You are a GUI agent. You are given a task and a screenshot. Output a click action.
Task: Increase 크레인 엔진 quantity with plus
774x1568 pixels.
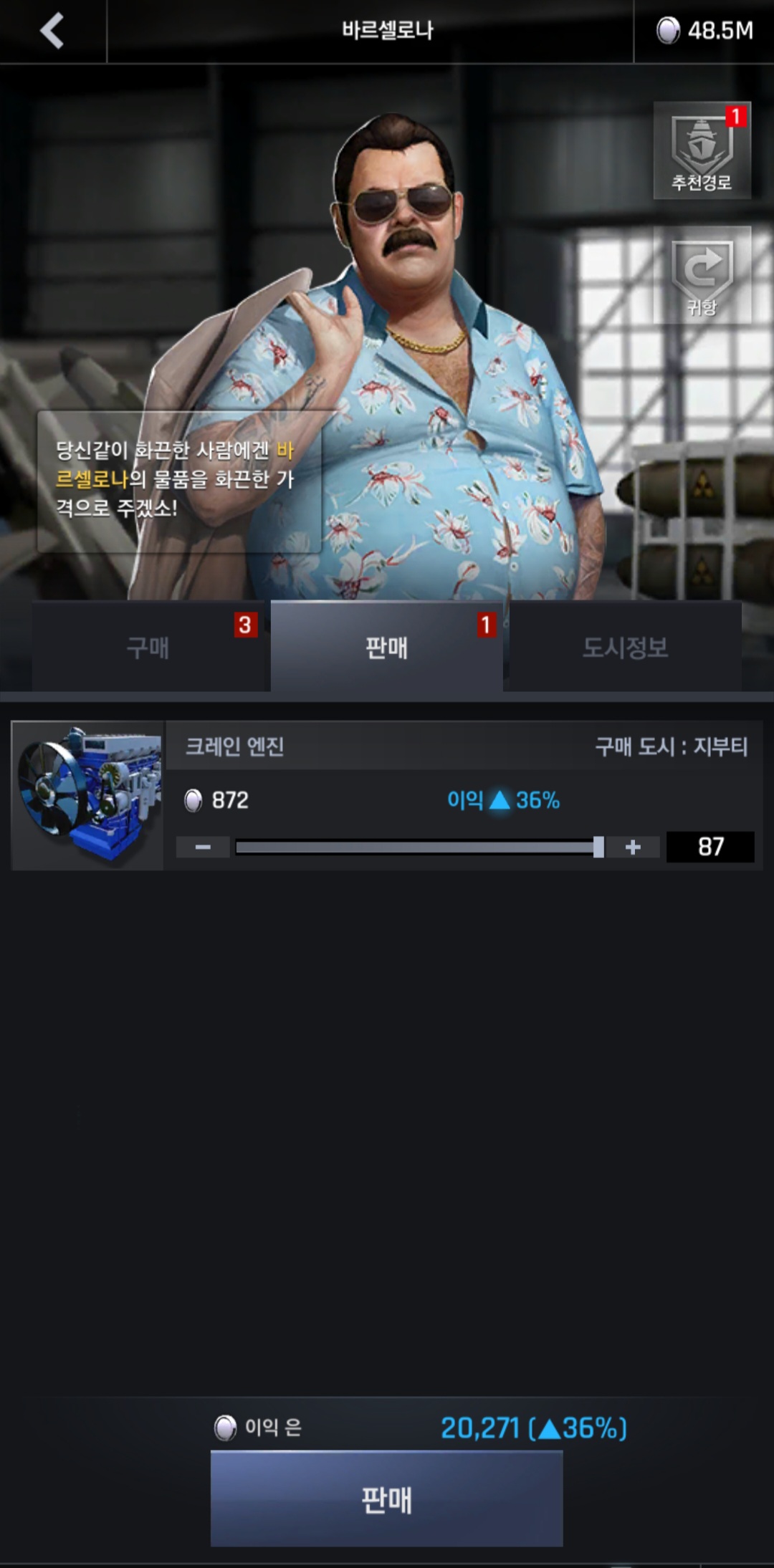click(x=632, y=847)
